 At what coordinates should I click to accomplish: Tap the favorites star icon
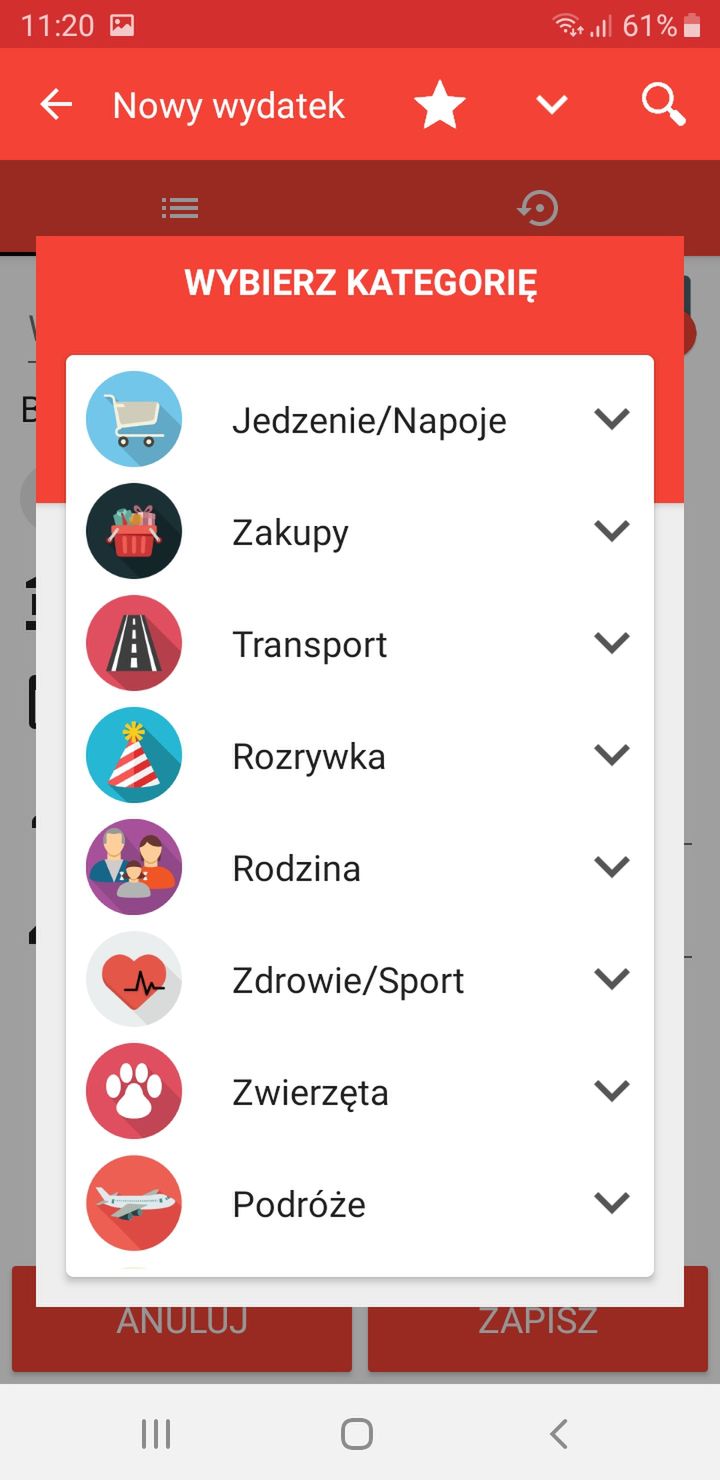440,104
